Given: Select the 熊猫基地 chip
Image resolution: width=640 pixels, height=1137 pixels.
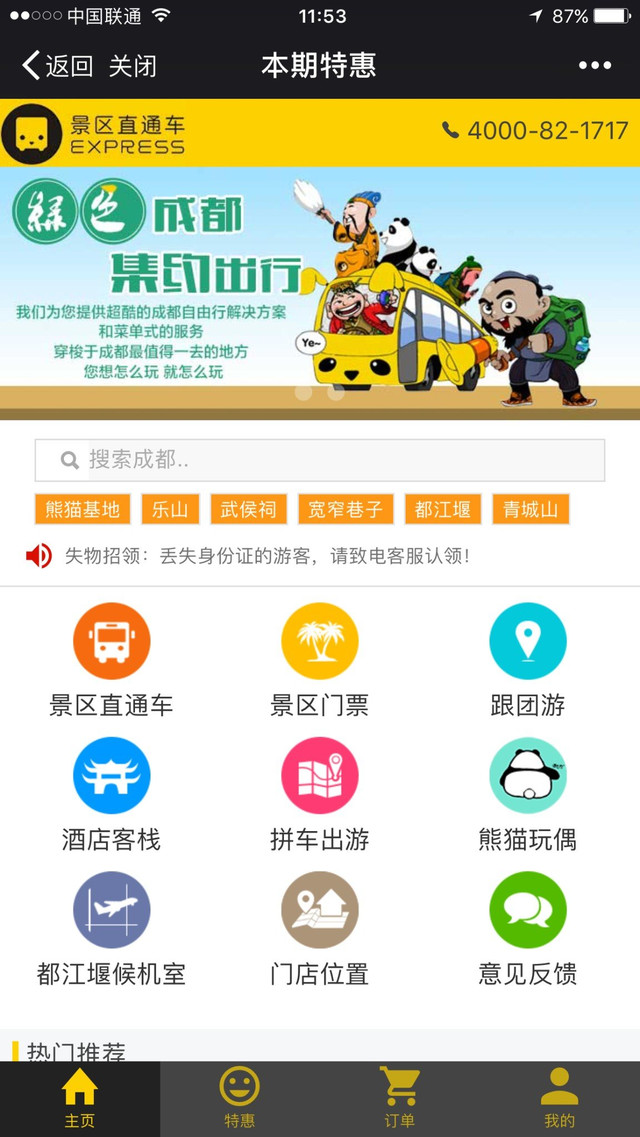Looking at the screenshot, I should click(x=83, y=509).
